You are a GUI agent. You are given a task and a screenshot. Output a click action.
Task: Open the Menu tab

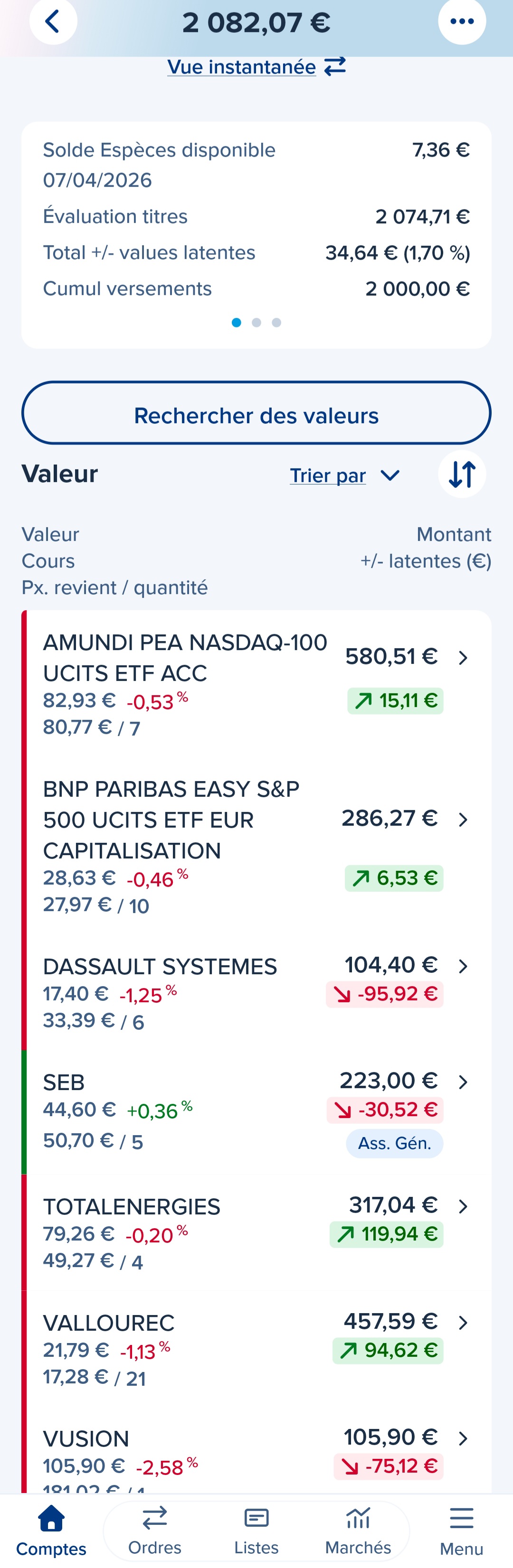click(461, 1530)
